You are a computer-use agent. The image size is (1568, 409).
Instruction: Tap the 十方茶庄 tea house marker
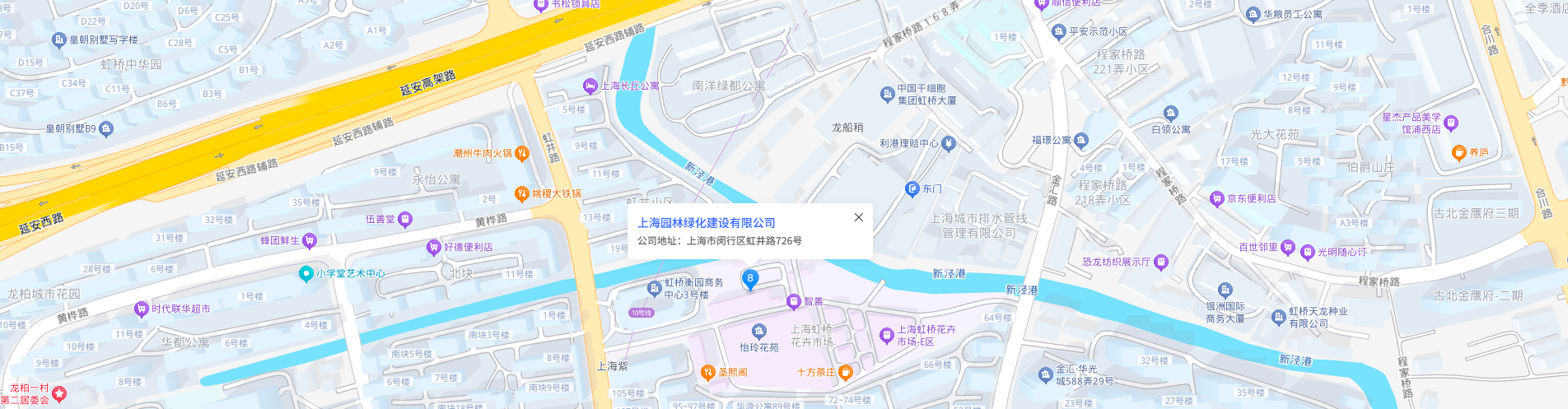845,373
